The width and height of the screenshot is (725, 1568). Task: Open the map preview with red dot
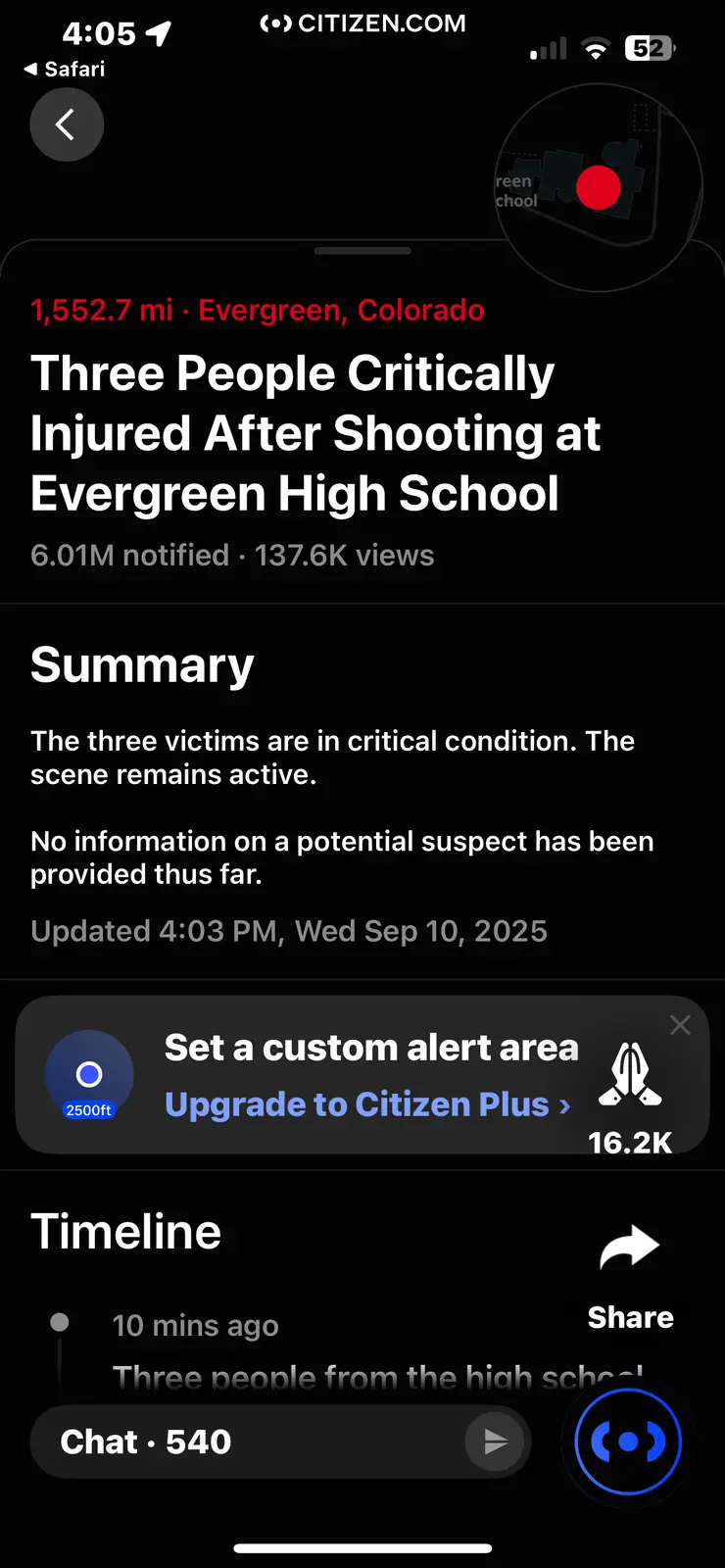point(598,187)
